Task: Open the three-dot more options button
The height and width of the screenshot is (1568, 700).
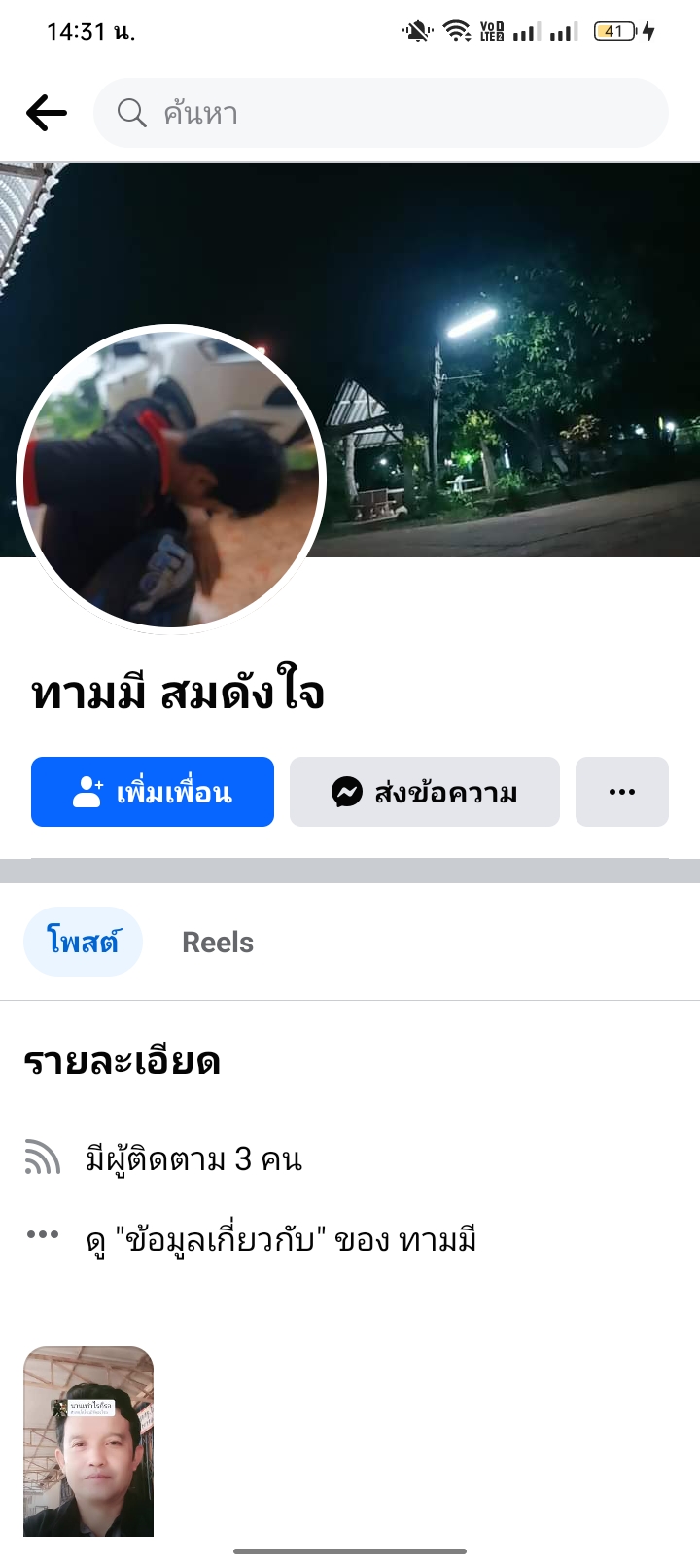Action: click(x=622, y=792)
